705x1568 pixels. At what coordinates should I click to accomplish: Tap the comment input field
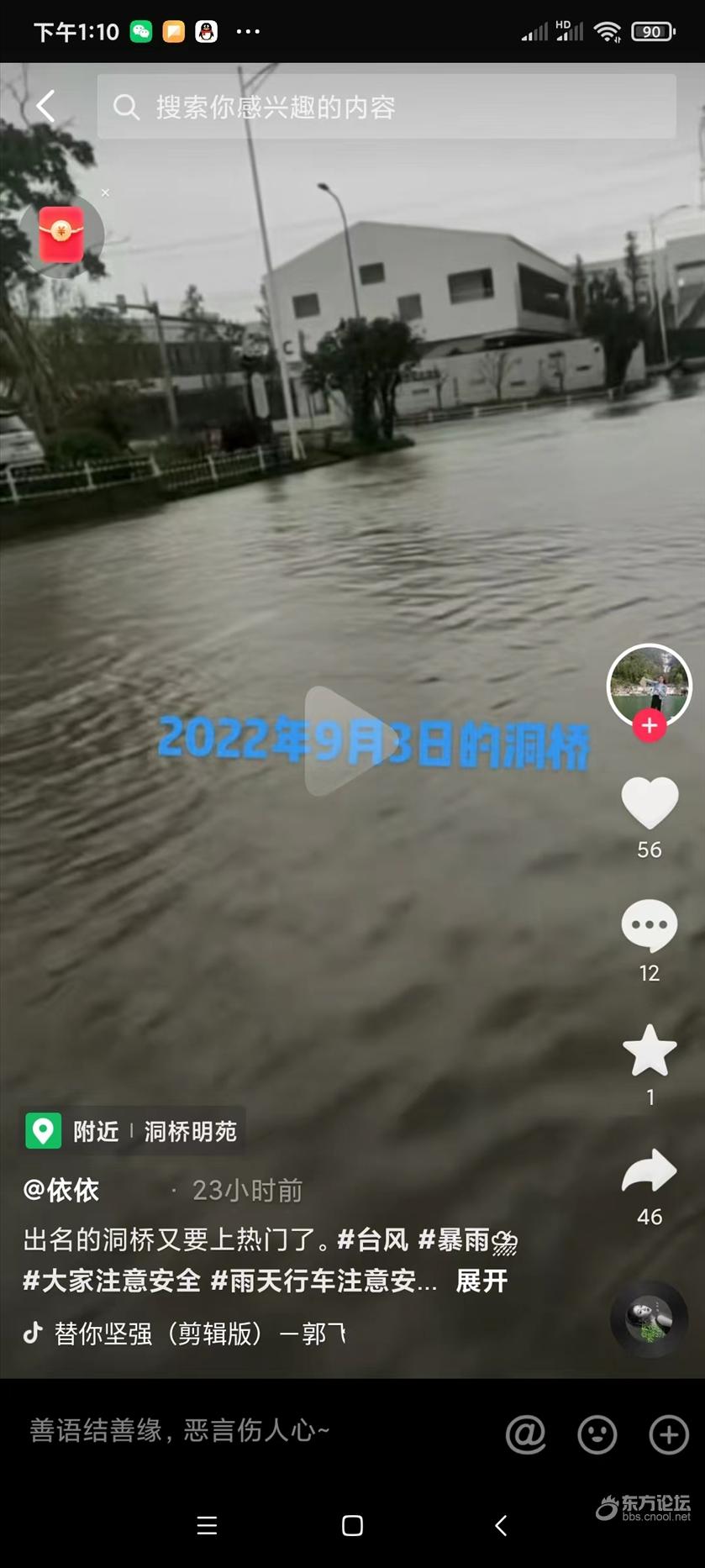click(252, 1431)
